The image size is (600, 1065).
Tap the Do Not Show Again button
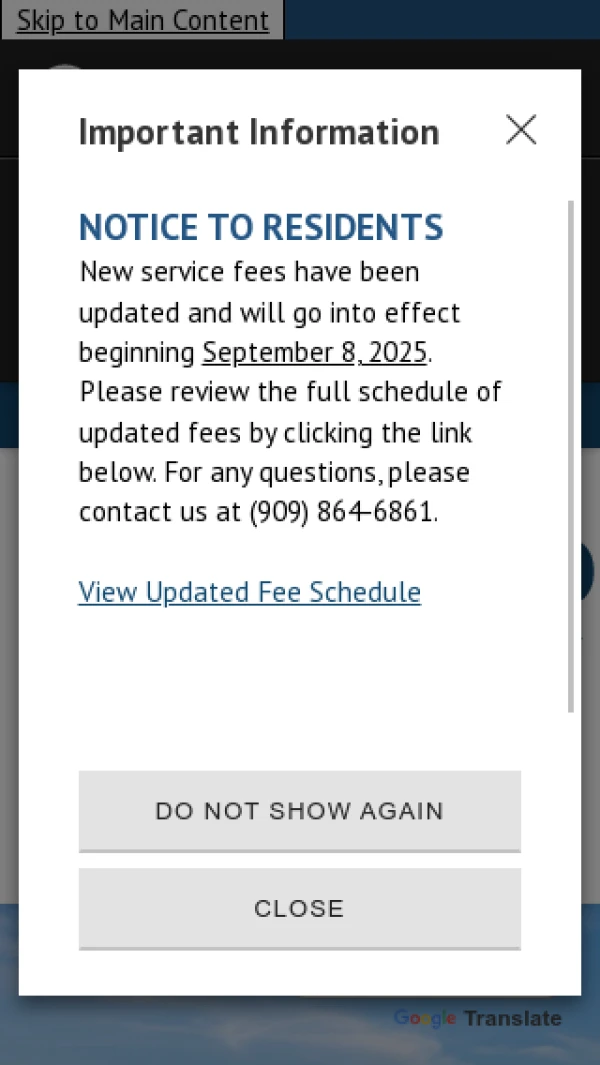(x=299, y=810)
